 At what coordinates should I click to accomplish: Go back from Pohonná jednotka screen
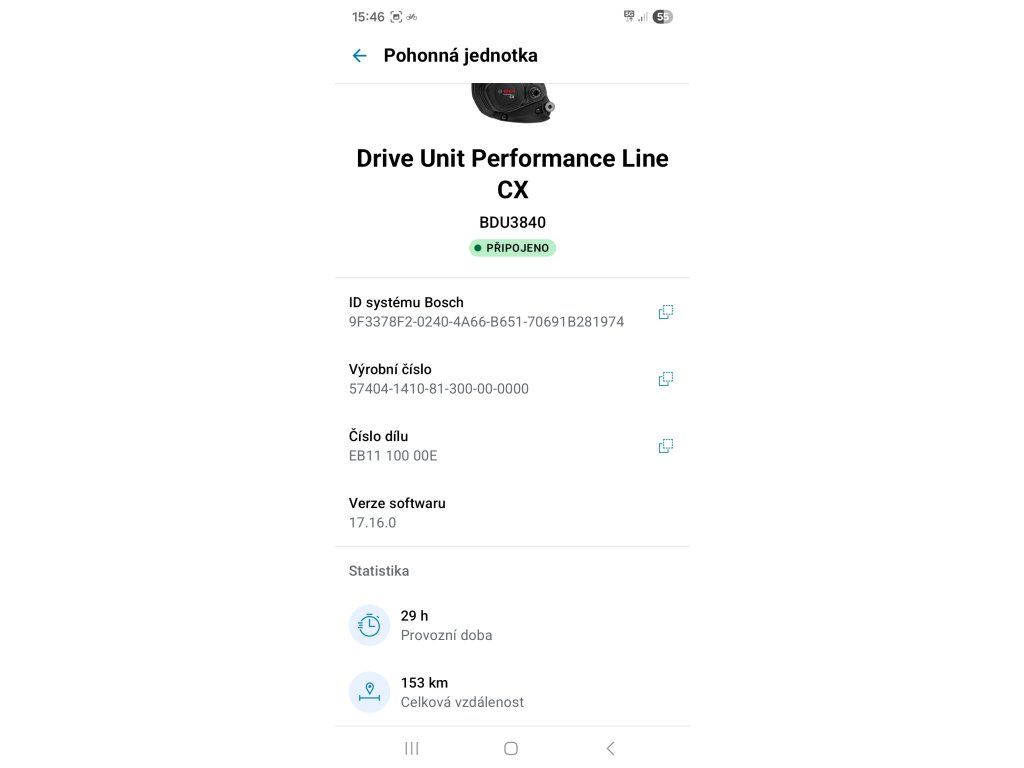(360, 56)
